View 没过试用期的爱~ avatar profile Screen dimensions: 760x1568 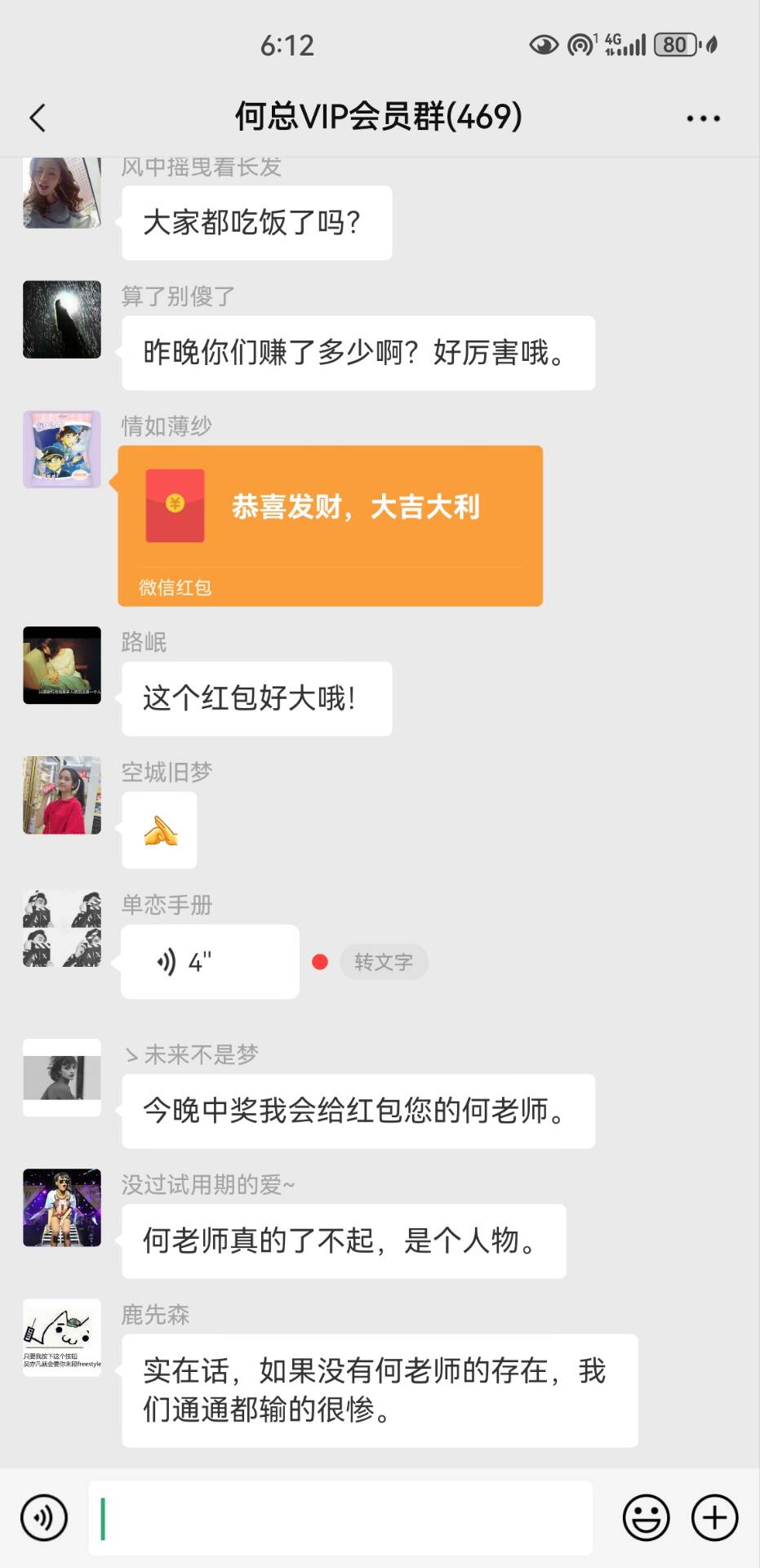tap(62, 1207)
